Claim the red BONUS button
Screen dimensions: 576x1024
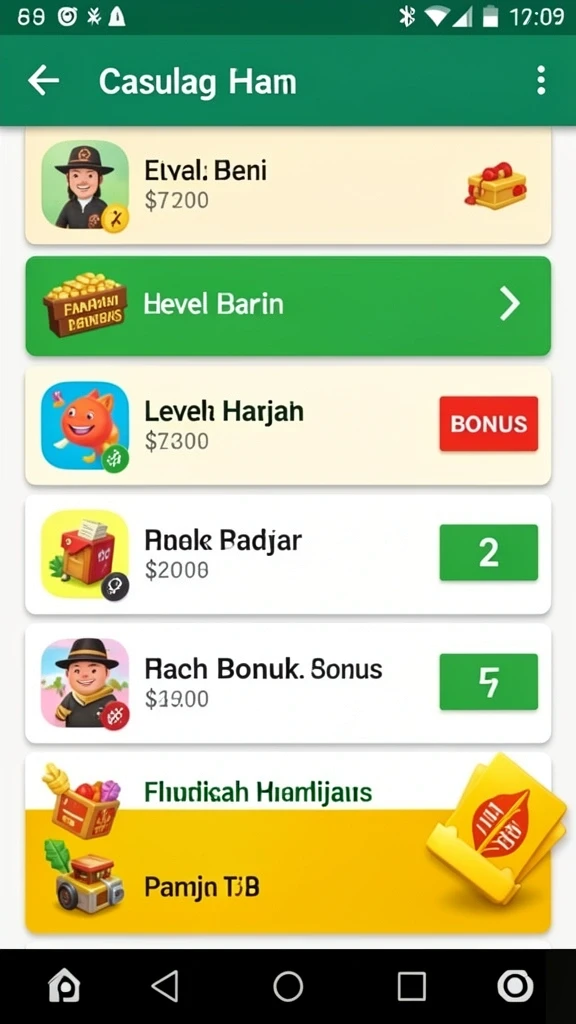coord(488,424)
